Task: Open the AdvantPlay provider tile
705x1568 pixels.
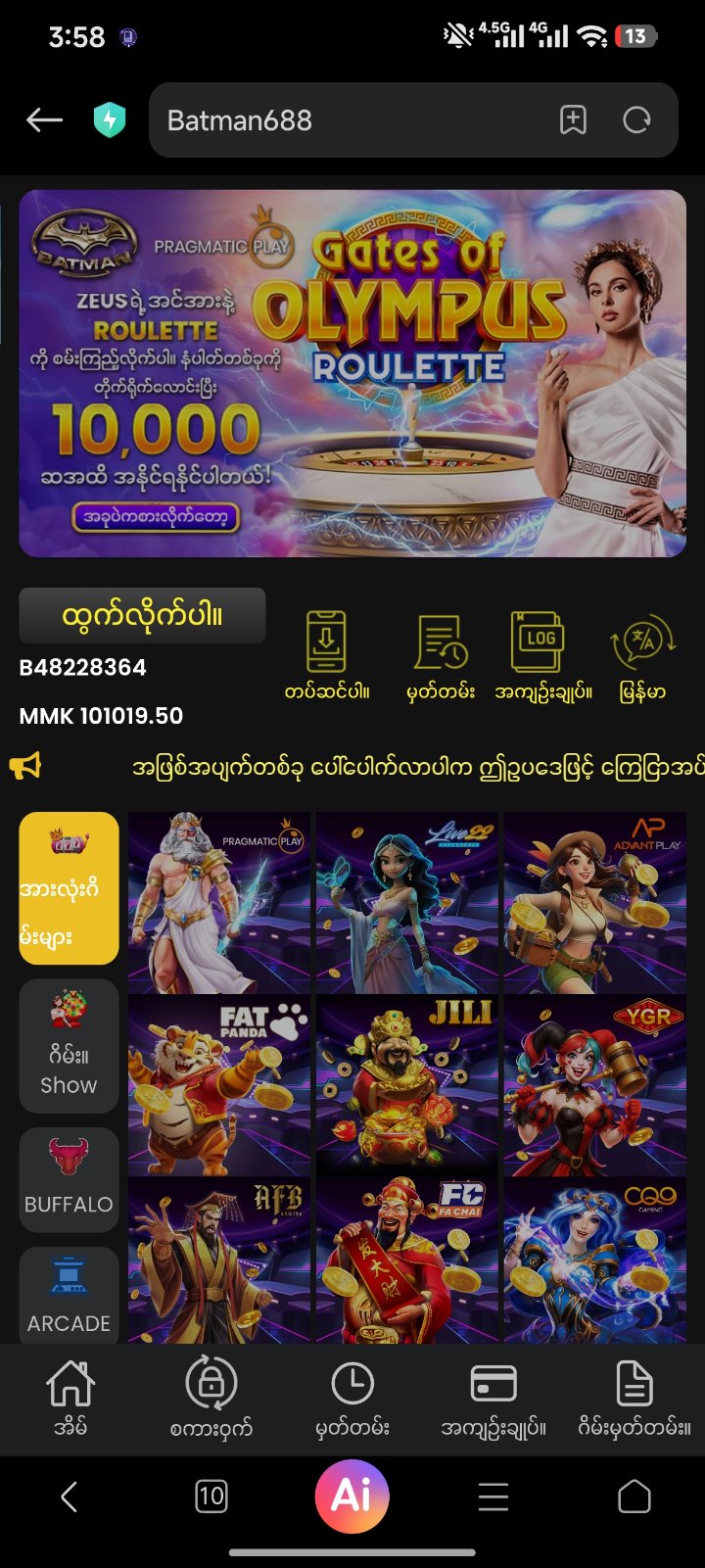Action: tap(594, 902)
